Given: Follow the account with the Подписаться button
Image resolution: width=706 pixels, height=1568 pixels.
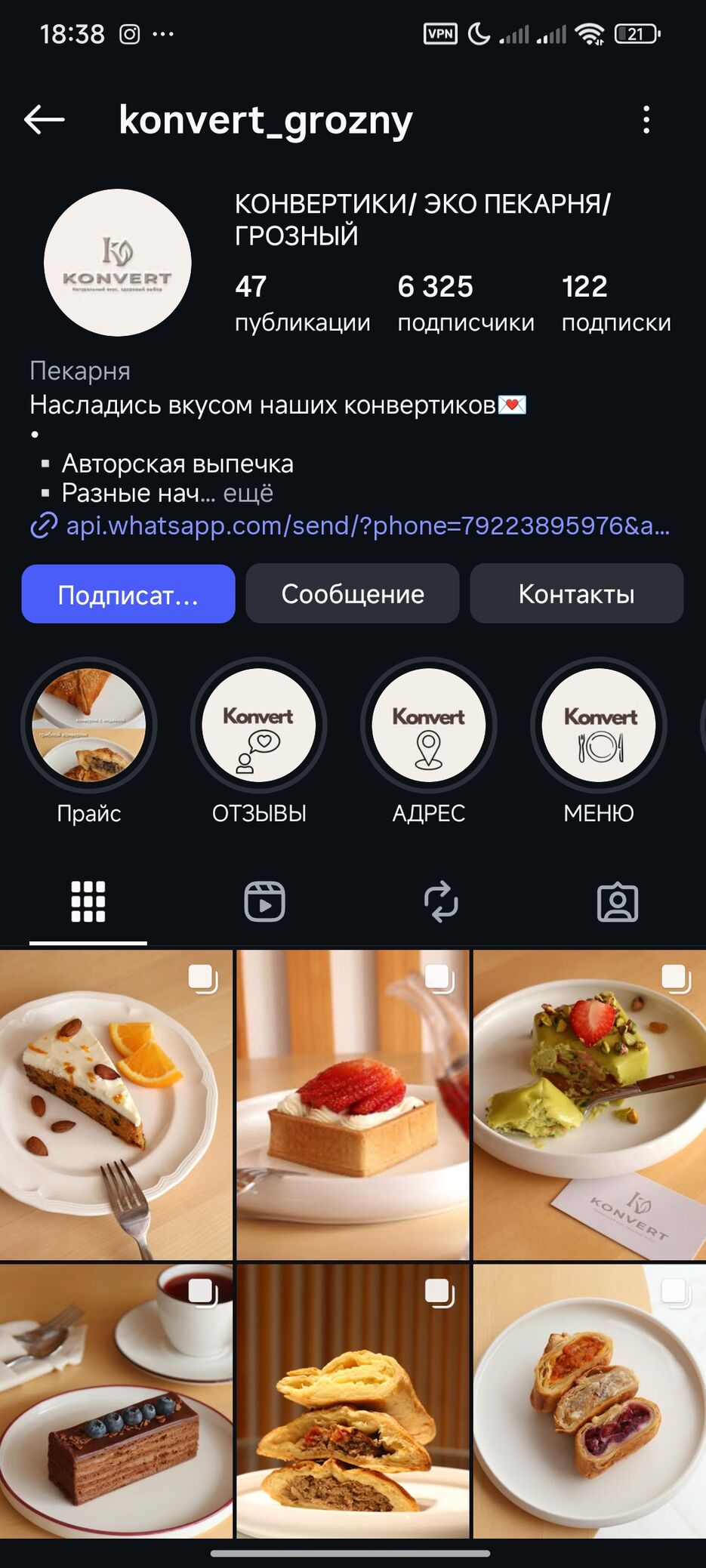Looking at the screenshot, I should pos(128,594).
